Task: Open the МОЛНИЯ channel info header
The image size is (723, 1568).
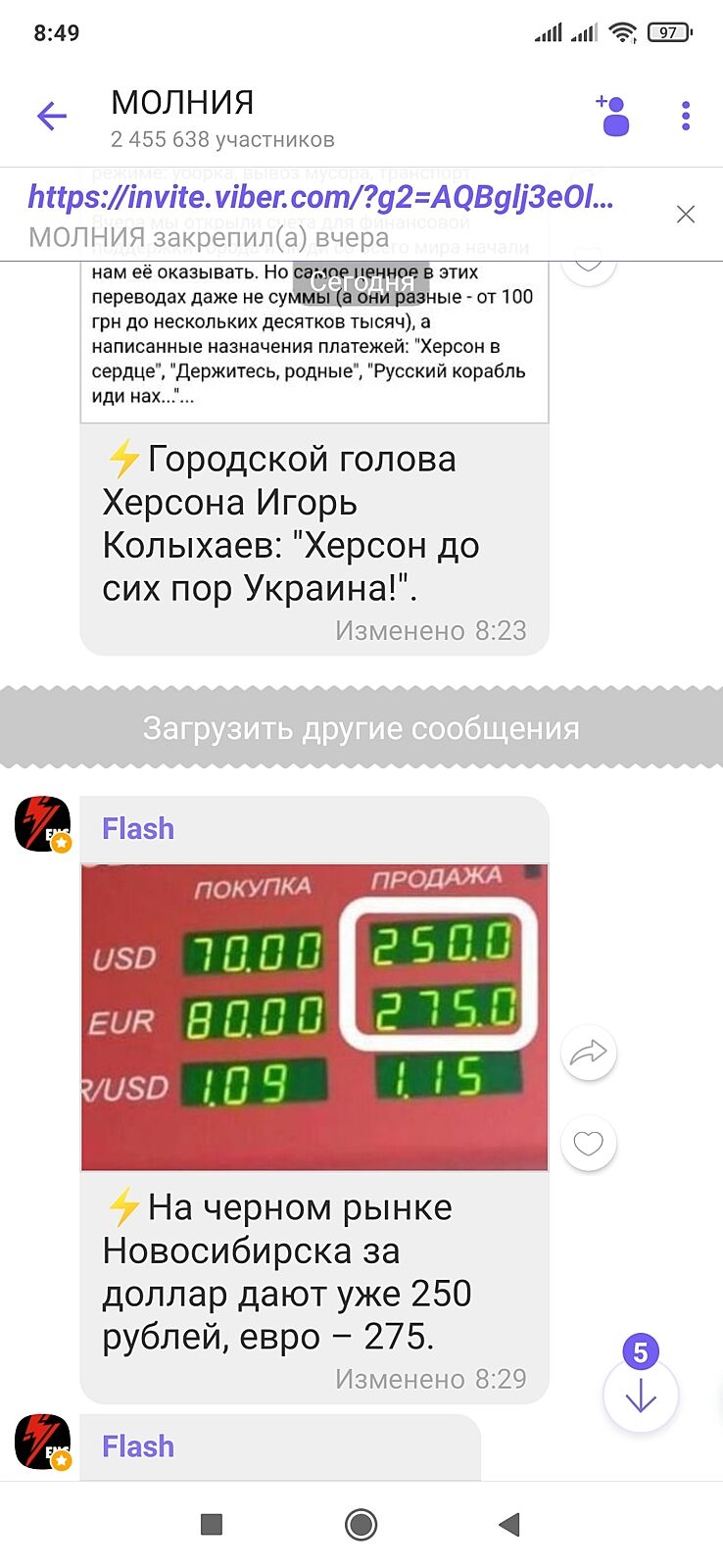Action: coord(223,117)
